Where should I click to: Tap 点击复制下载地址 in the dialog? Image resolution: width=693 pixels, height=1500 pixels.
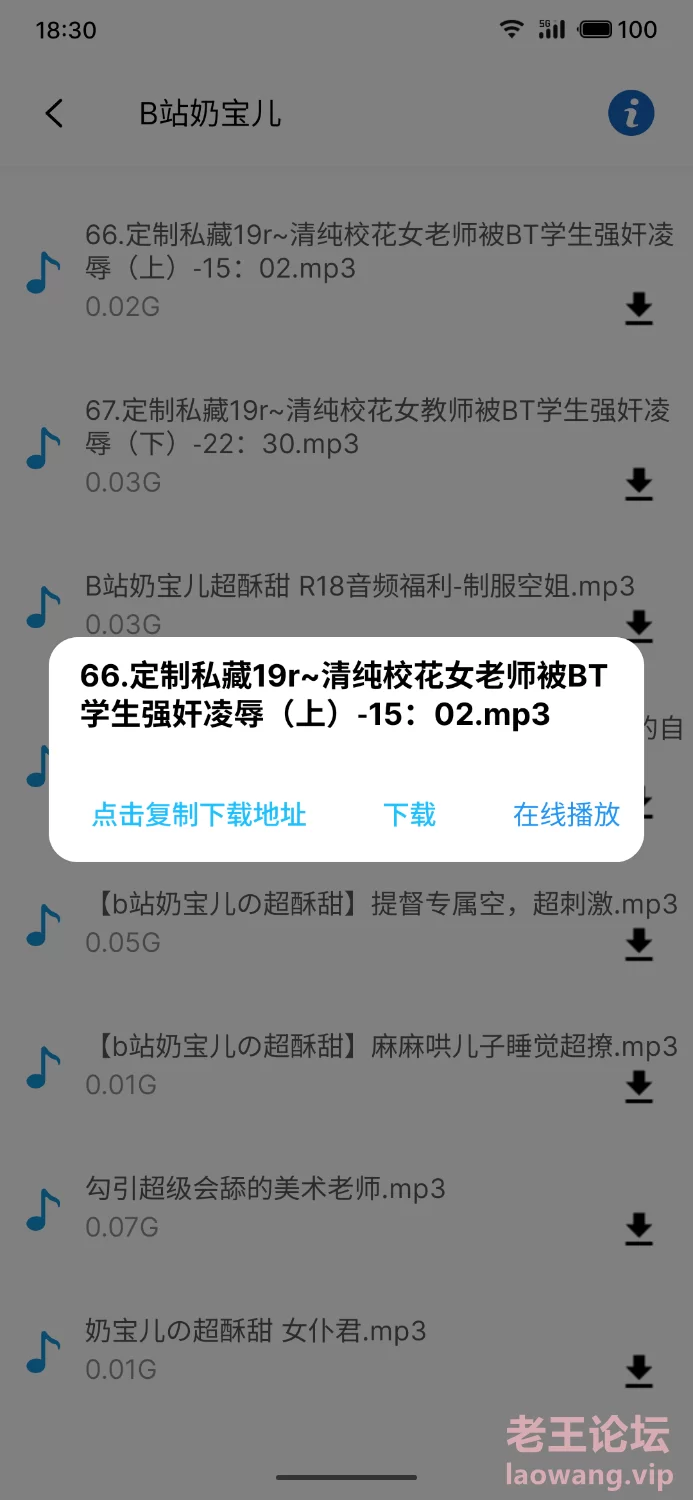coord(199,814)
